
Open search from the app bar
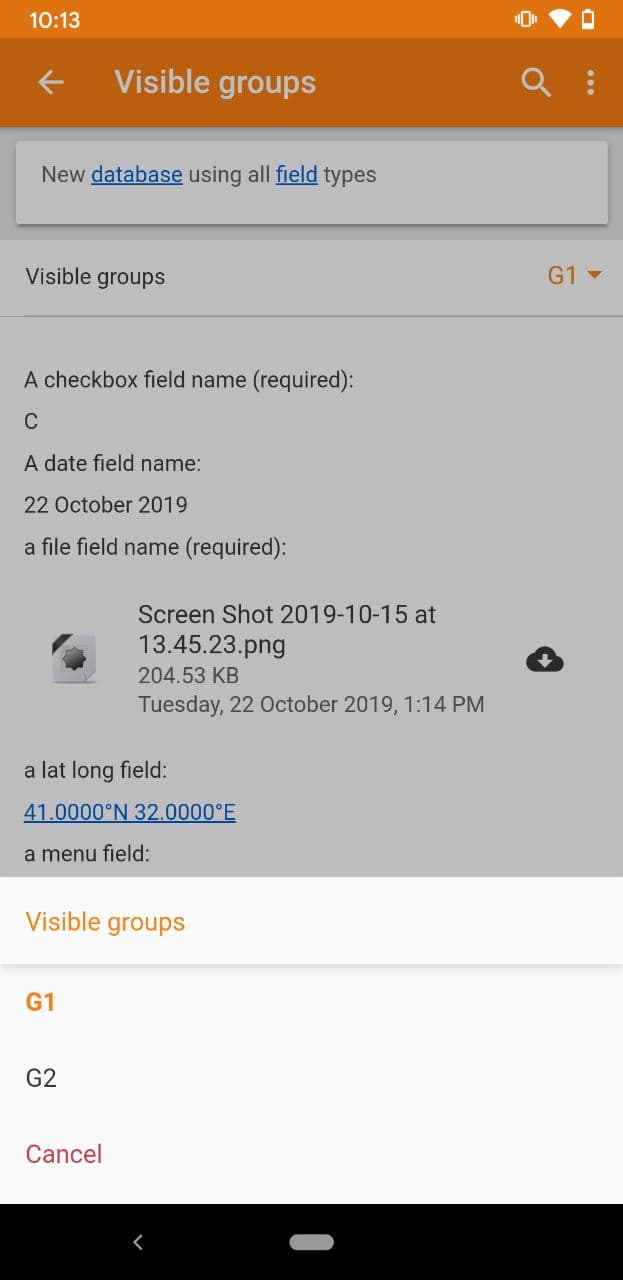click(x=536, y=83)
